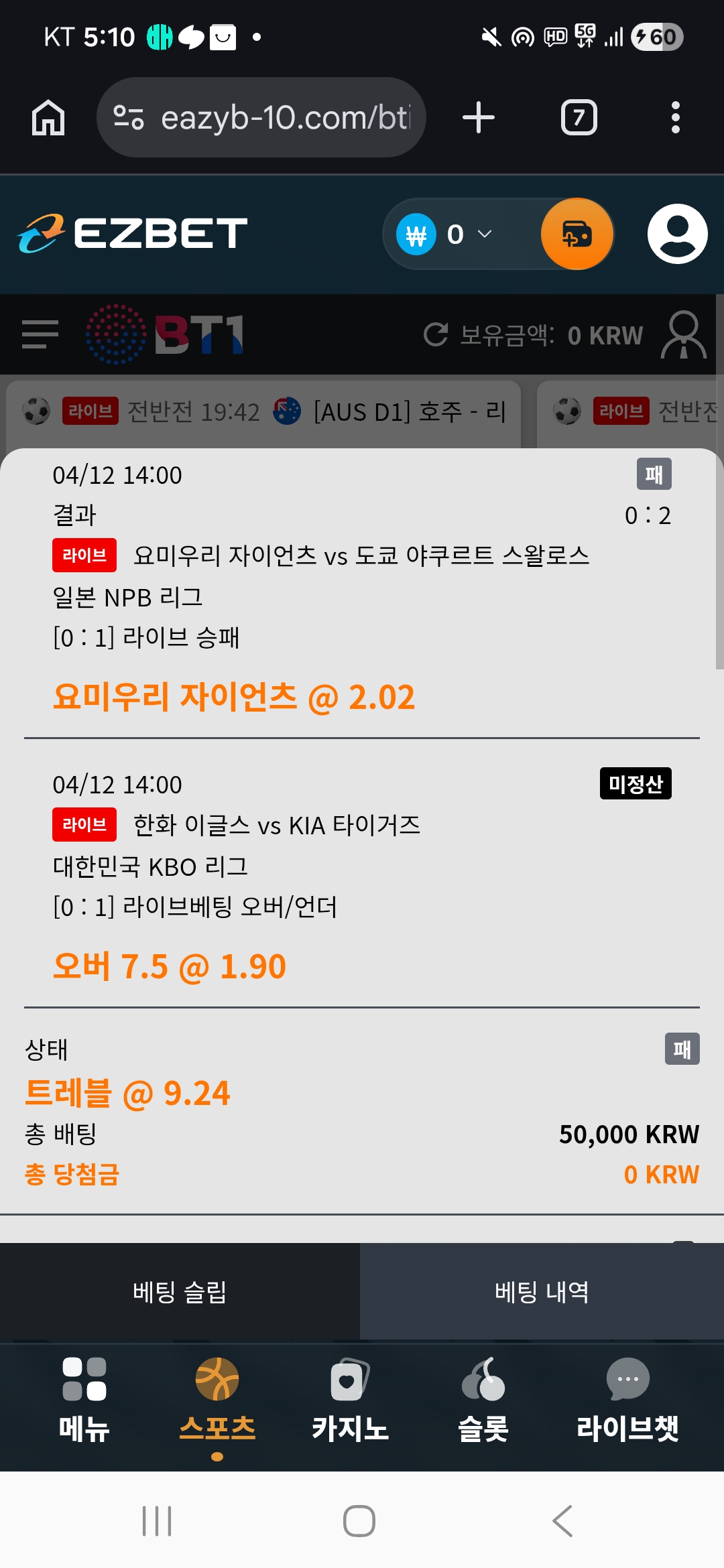724x1568 pixels.
Task: Select the 스포츠 navigation item
Action: tap(217, 1398)
